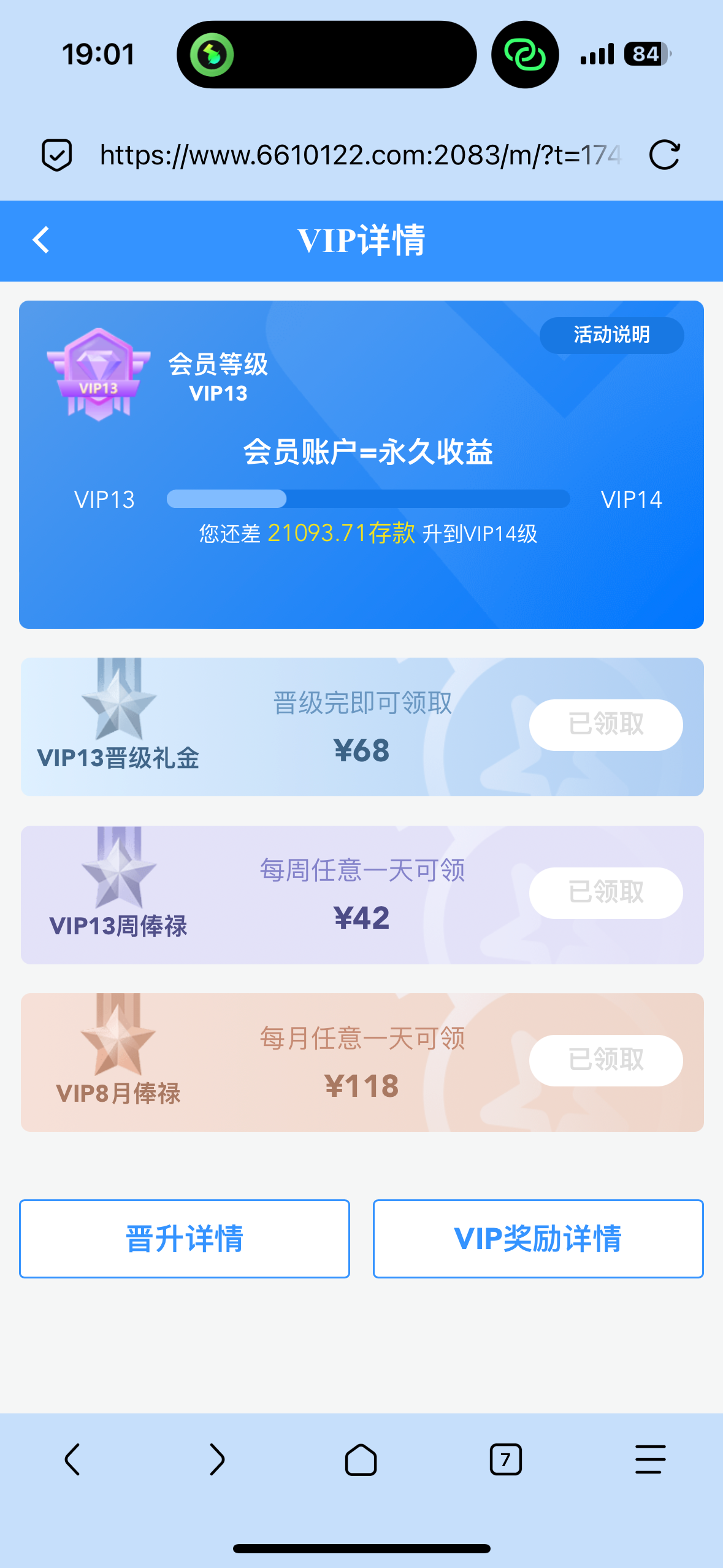Go back from the VIP详情 page
Image resolution: width=723 pixels, height=1568 pixels.
tap(41, 240)
